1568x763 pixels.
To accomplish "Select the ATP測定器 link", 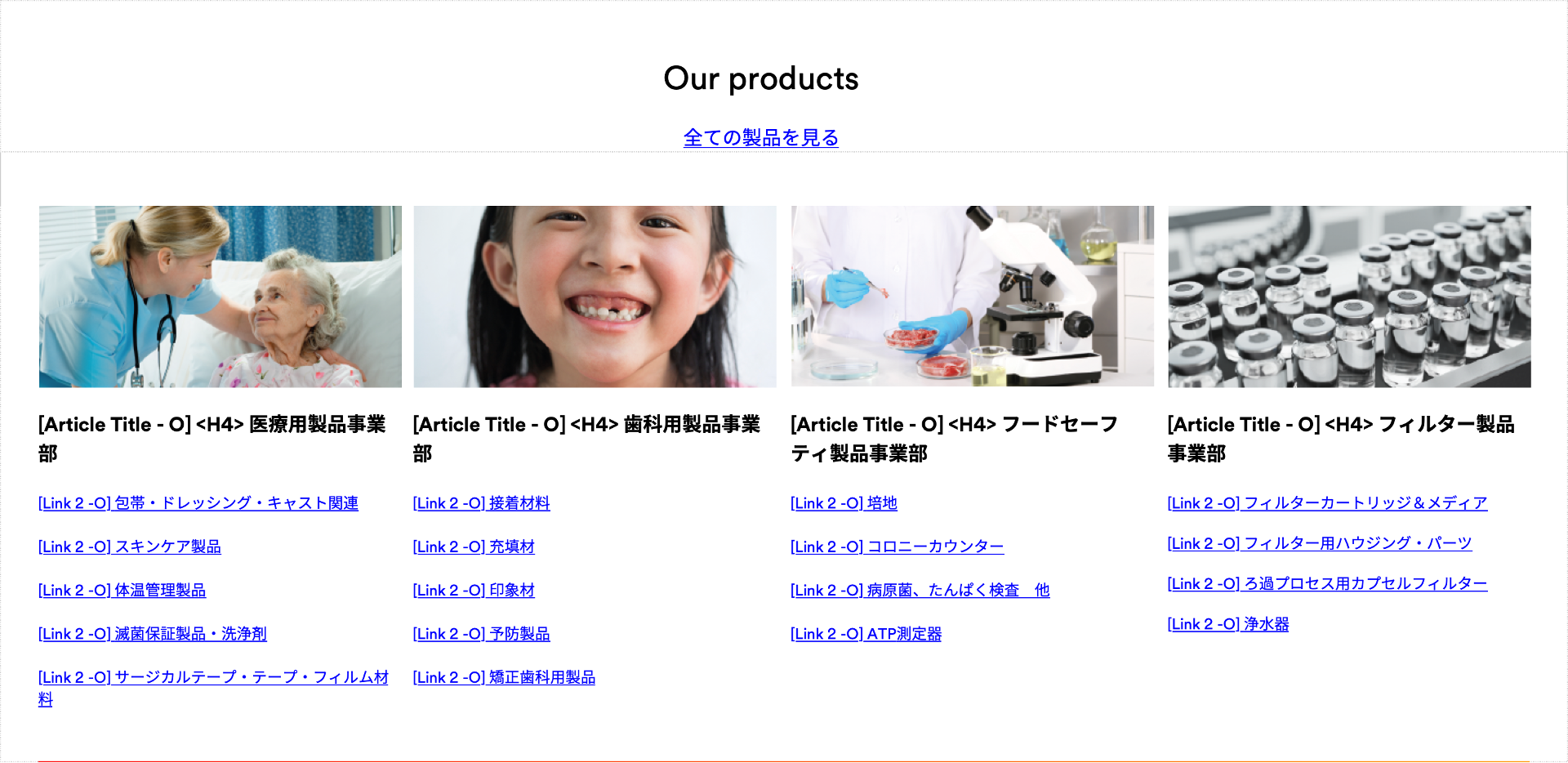I will (x=866, y=633).
